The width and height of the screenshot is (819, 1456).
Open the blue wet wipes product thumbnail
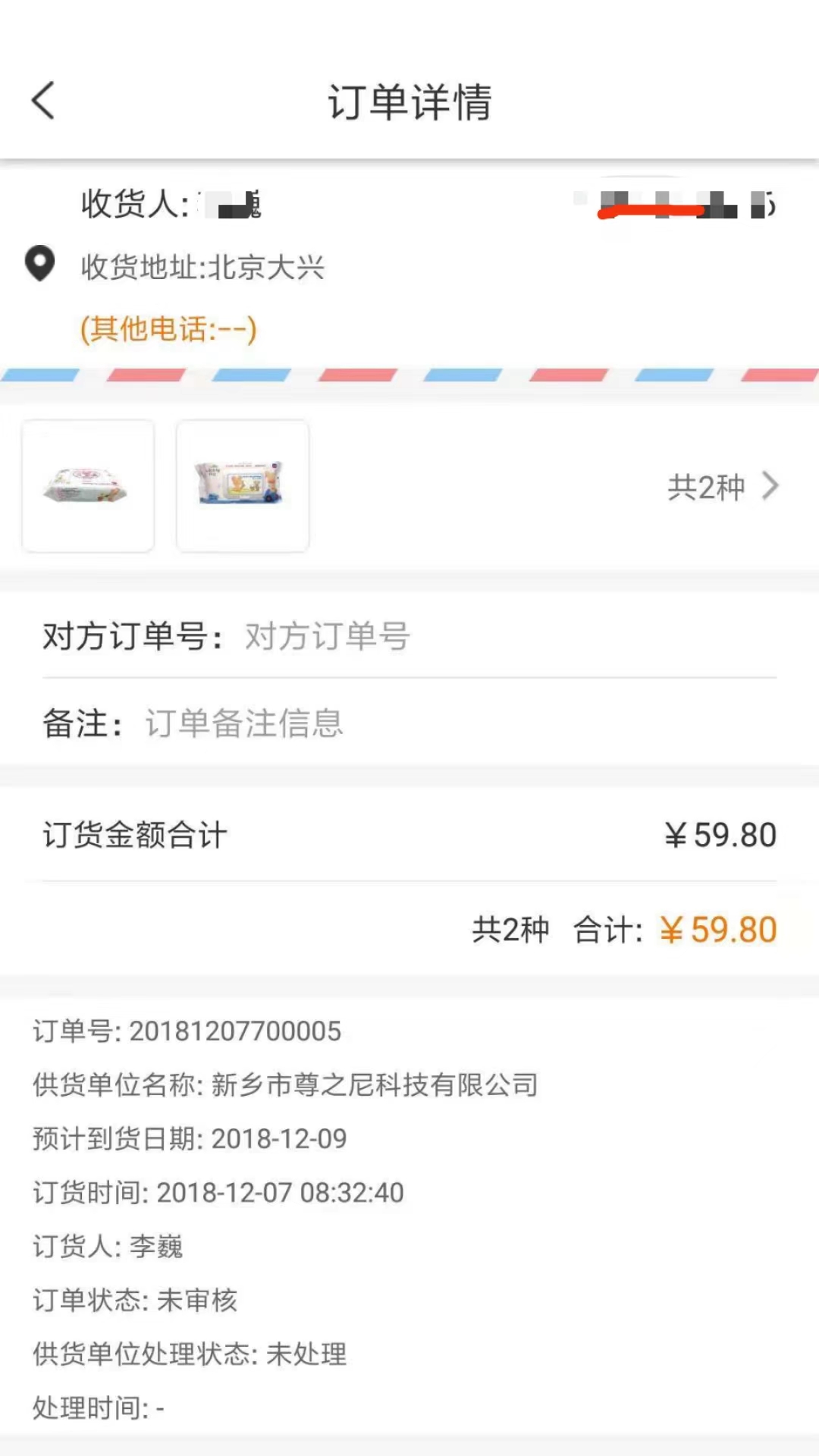pos(242,486)
